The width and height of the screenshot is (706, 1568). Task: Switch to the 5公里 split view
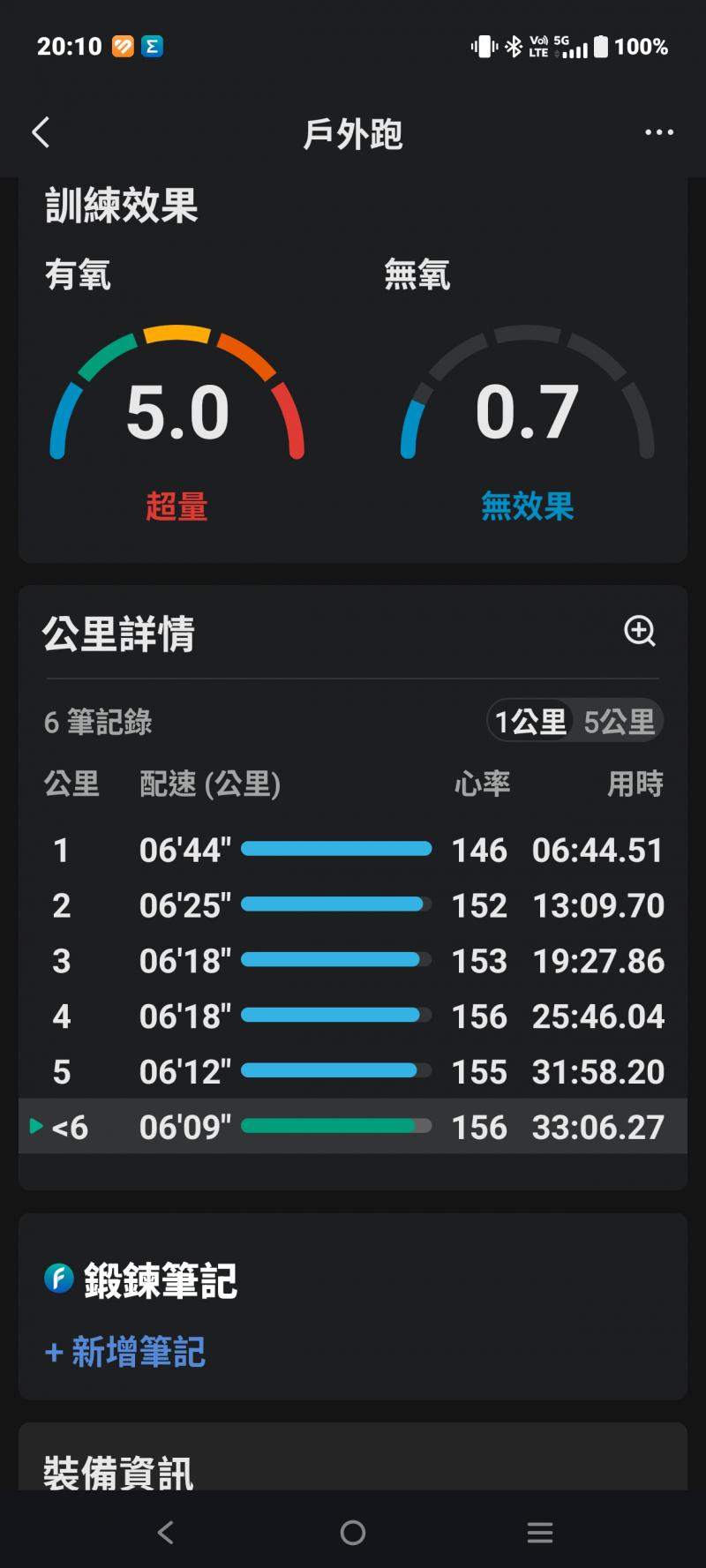[x=620, y=722]
